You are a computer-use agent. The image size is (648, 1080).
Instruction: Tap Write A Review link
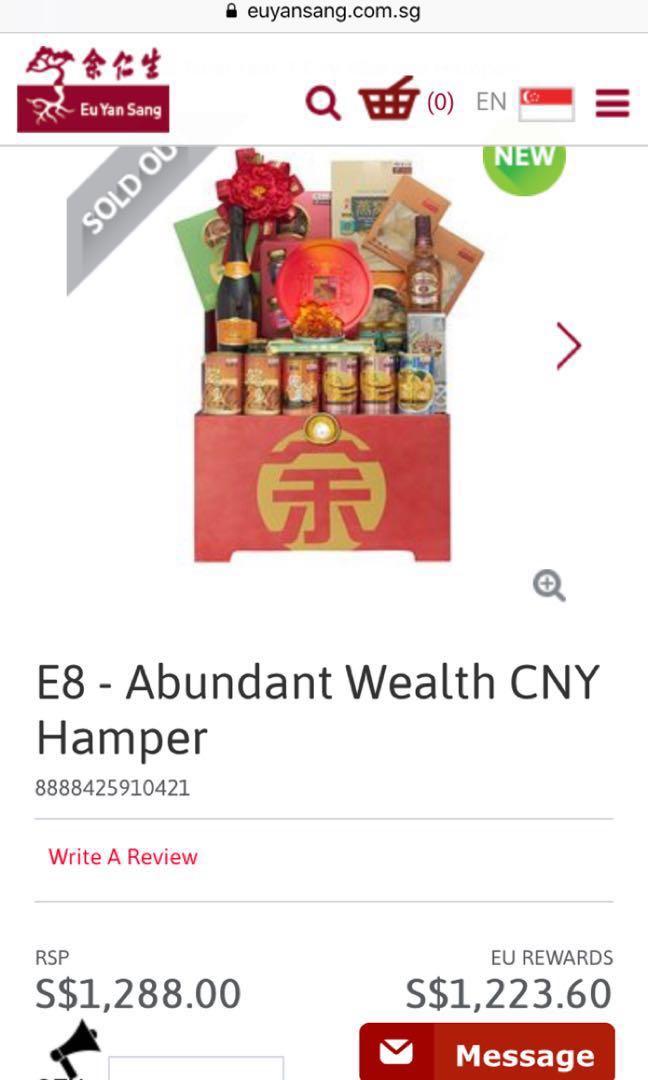tap(123, 857)
